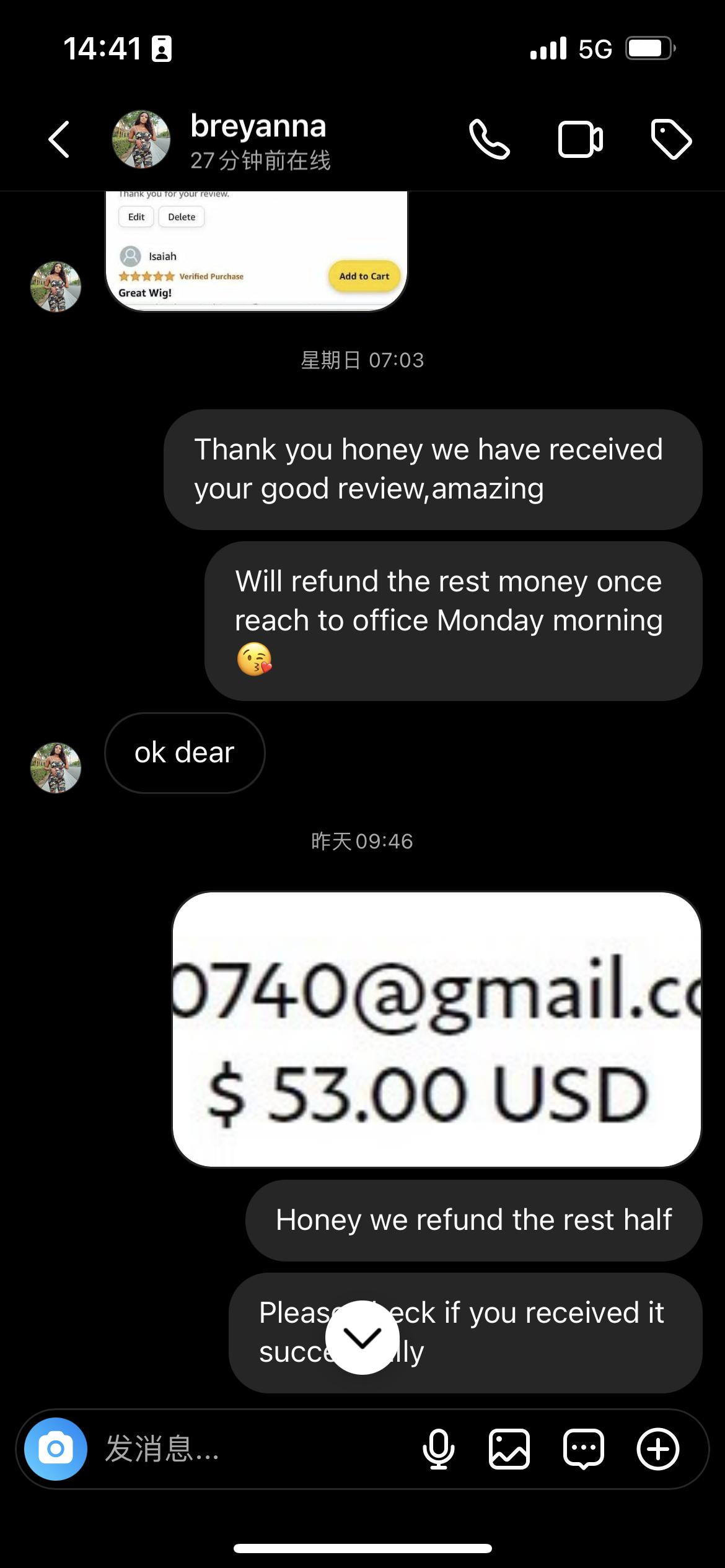
Task: Tap breyanna's avatar beside "ok dear"
Action: (x=56, y=768)
